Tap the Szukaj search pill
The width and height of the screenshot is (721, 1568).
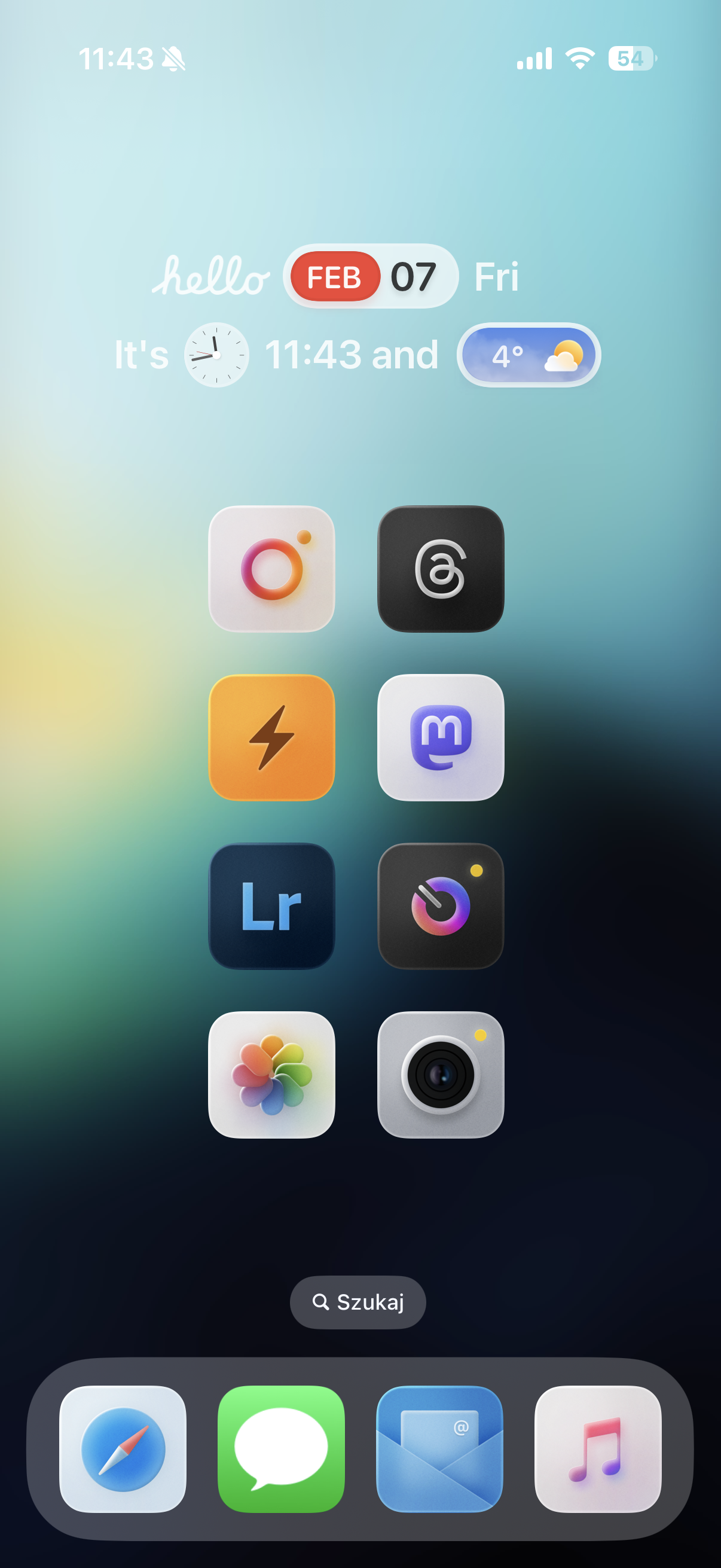coord(358,1302)
